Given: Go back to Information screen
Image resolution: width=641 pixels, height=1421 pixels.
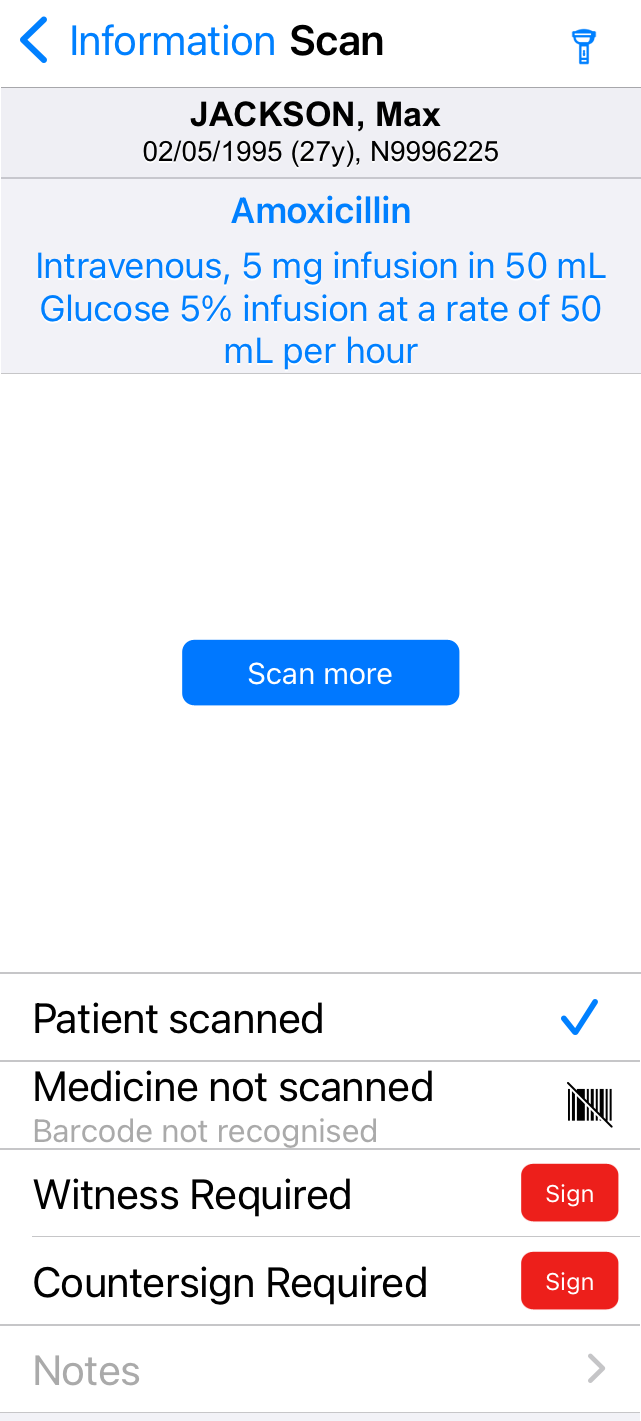Looking at the screenshot, I should (x=147, y=42).
